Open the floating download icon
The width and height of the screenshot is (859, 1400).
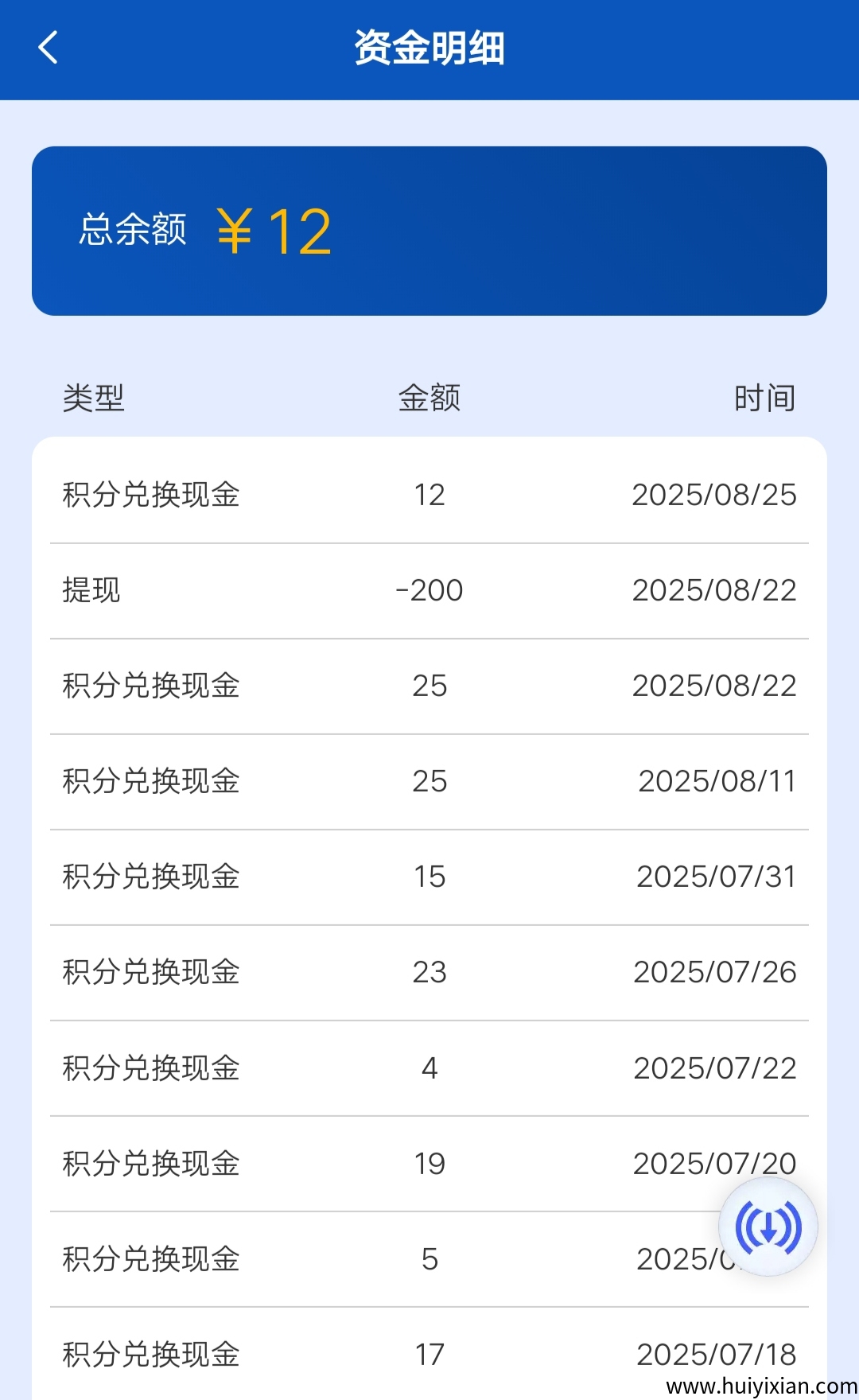(766, 1226)
